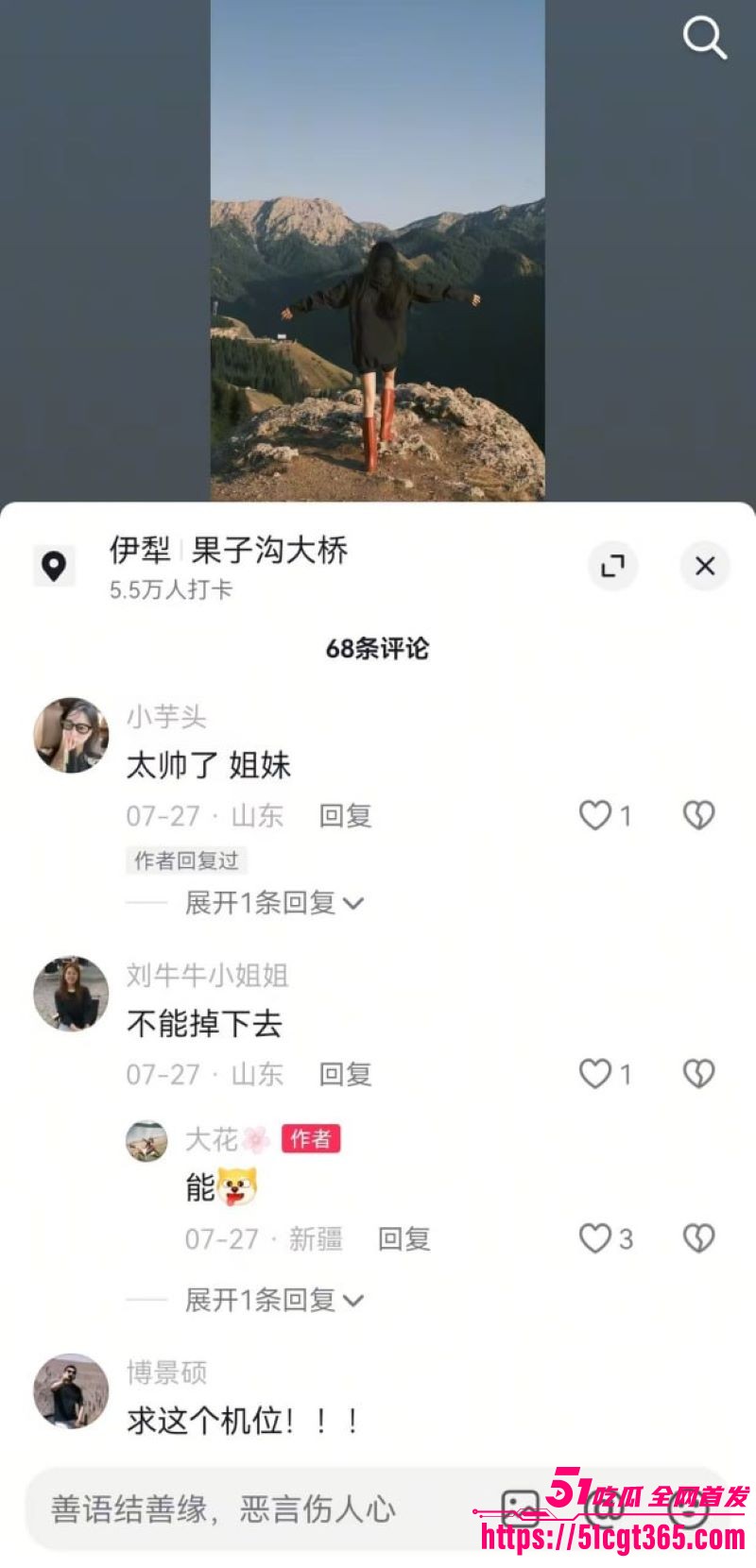The height and width of the screenshot is (1568, 756).
Task: Like the author's reply 能
Action: click(595, 1239)
